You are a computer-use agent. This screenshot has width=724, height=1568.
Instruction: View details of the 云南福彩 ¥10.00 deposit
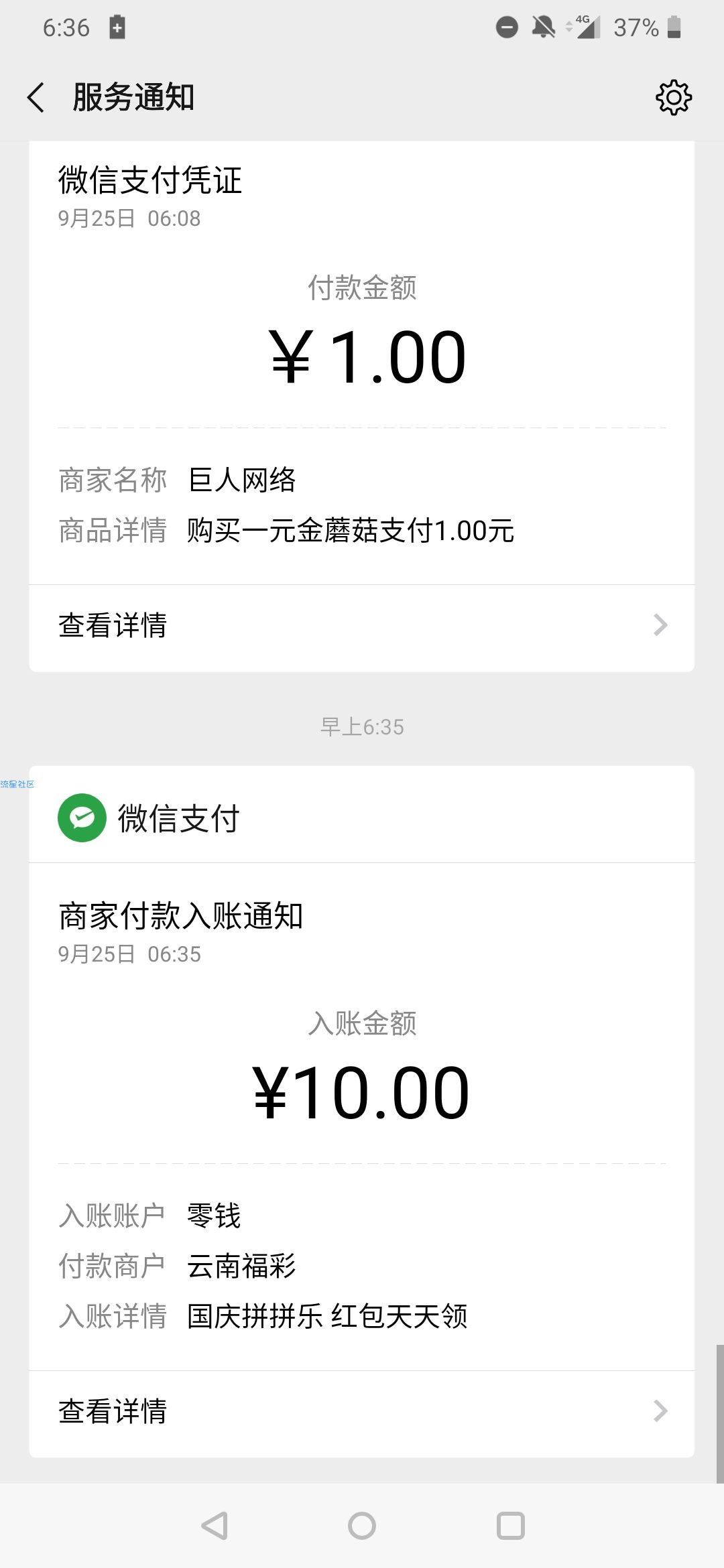point(362,1411)
